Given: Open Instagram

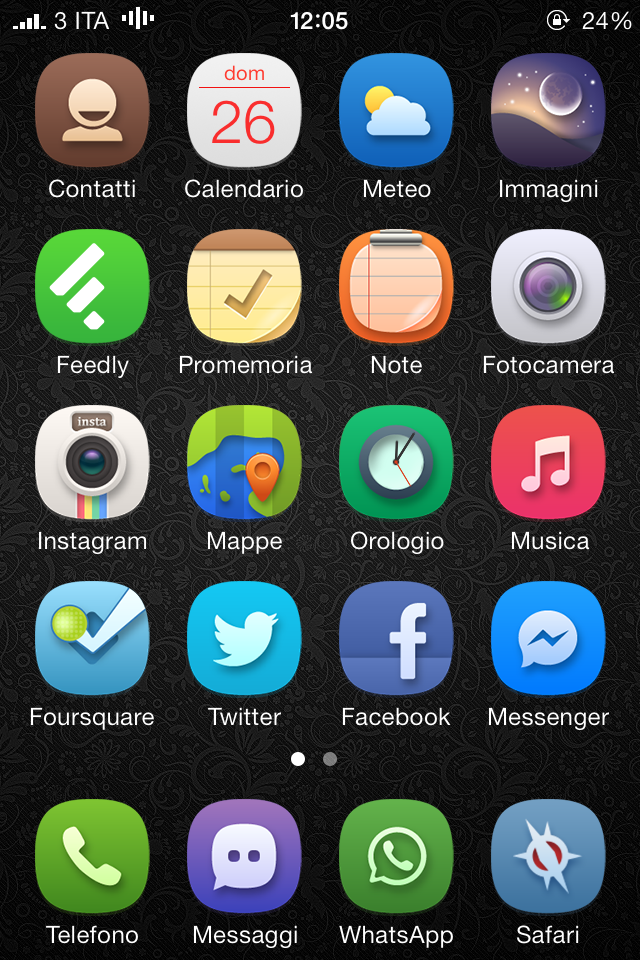Looking at the screenshot, I should point(92,464).
